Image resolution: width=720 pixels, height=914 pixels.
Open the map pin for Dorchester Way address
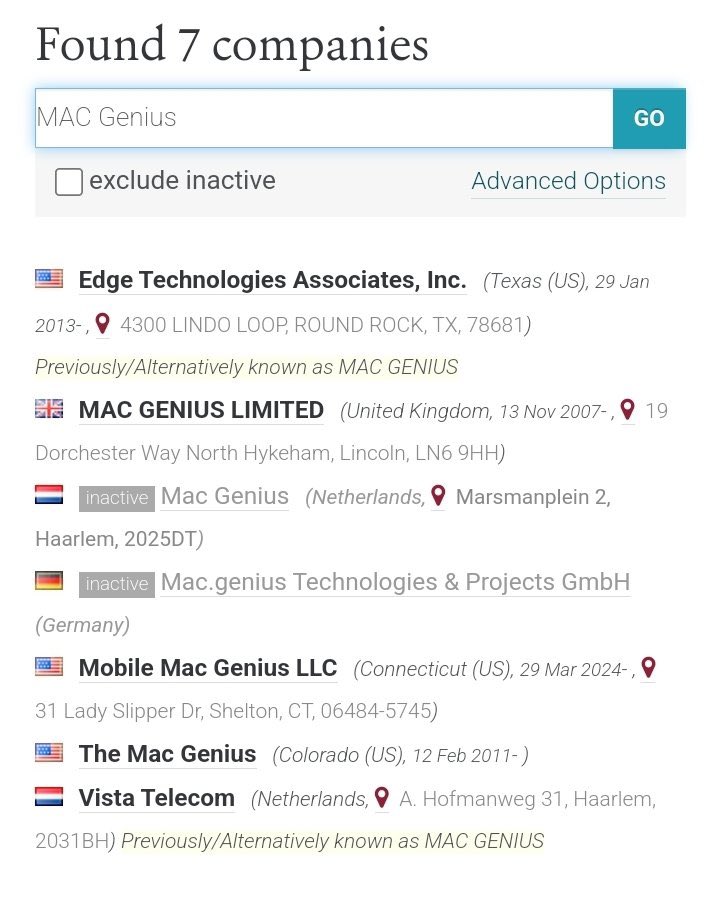(x=627, y=410)
